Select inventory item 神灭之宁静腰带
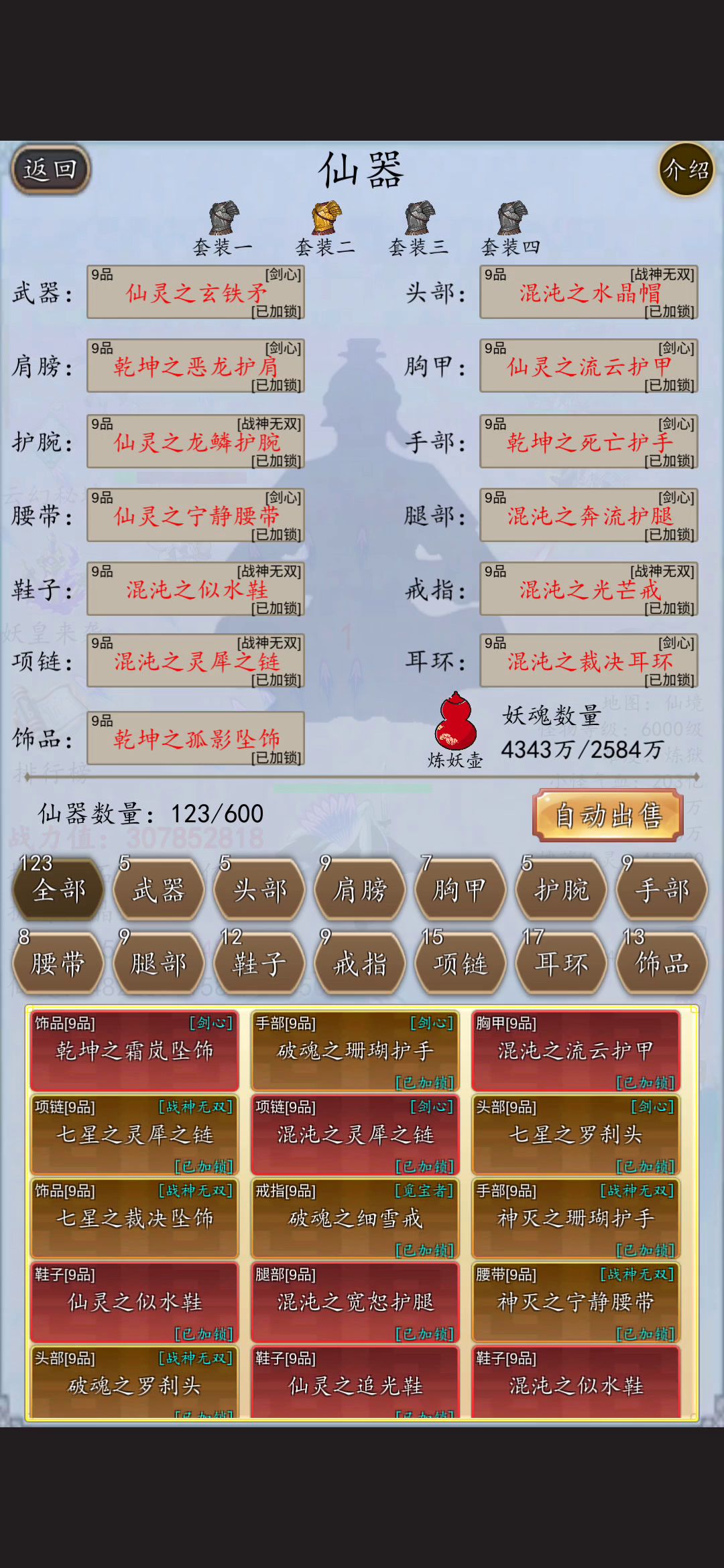The image size is (724, 1568). (x=575, y=1302)
